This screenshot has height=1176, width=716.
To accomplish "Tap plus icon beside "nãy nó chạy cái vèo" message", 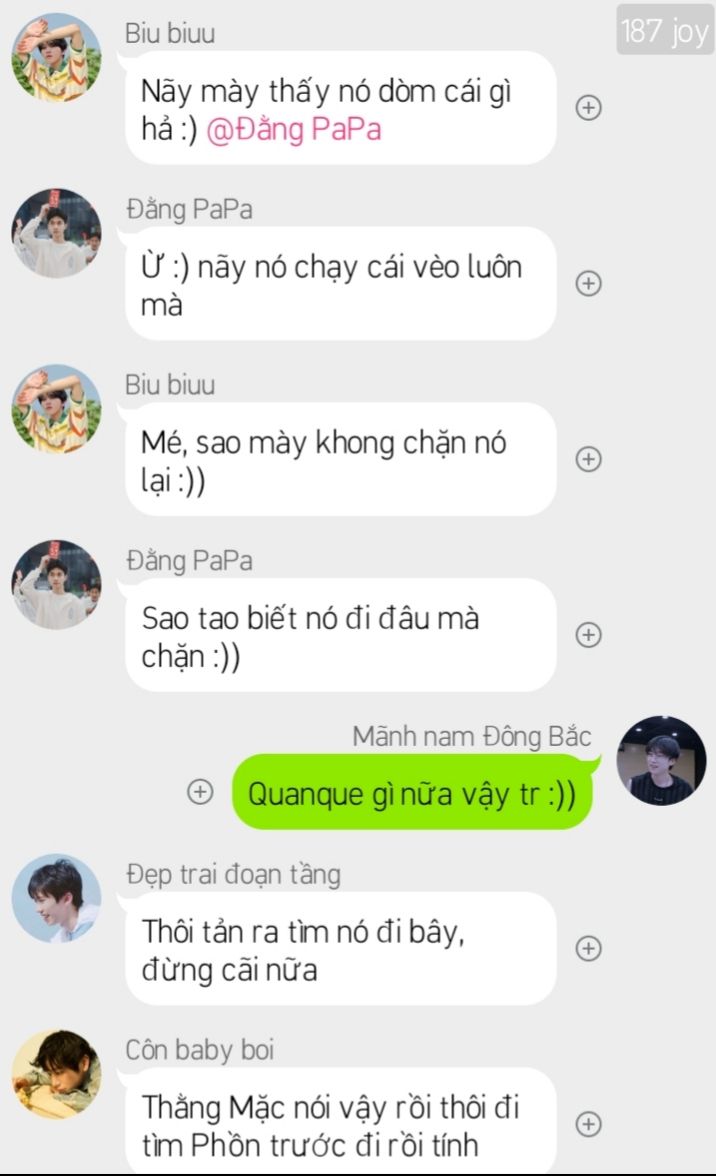I will (589, 284).
